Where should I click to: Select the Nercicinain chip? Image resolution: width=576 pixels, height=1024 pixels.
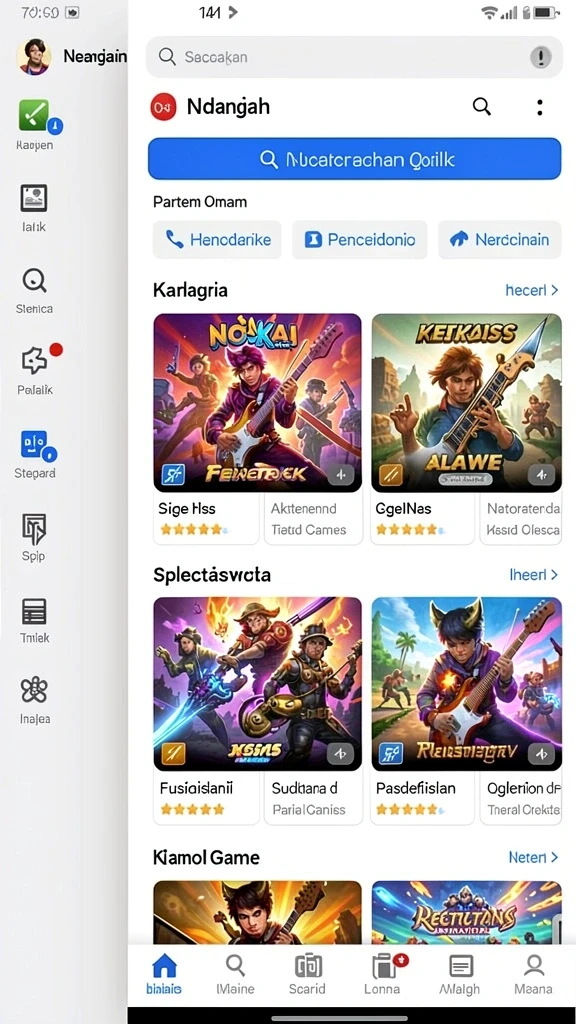(x=500, y=240)
